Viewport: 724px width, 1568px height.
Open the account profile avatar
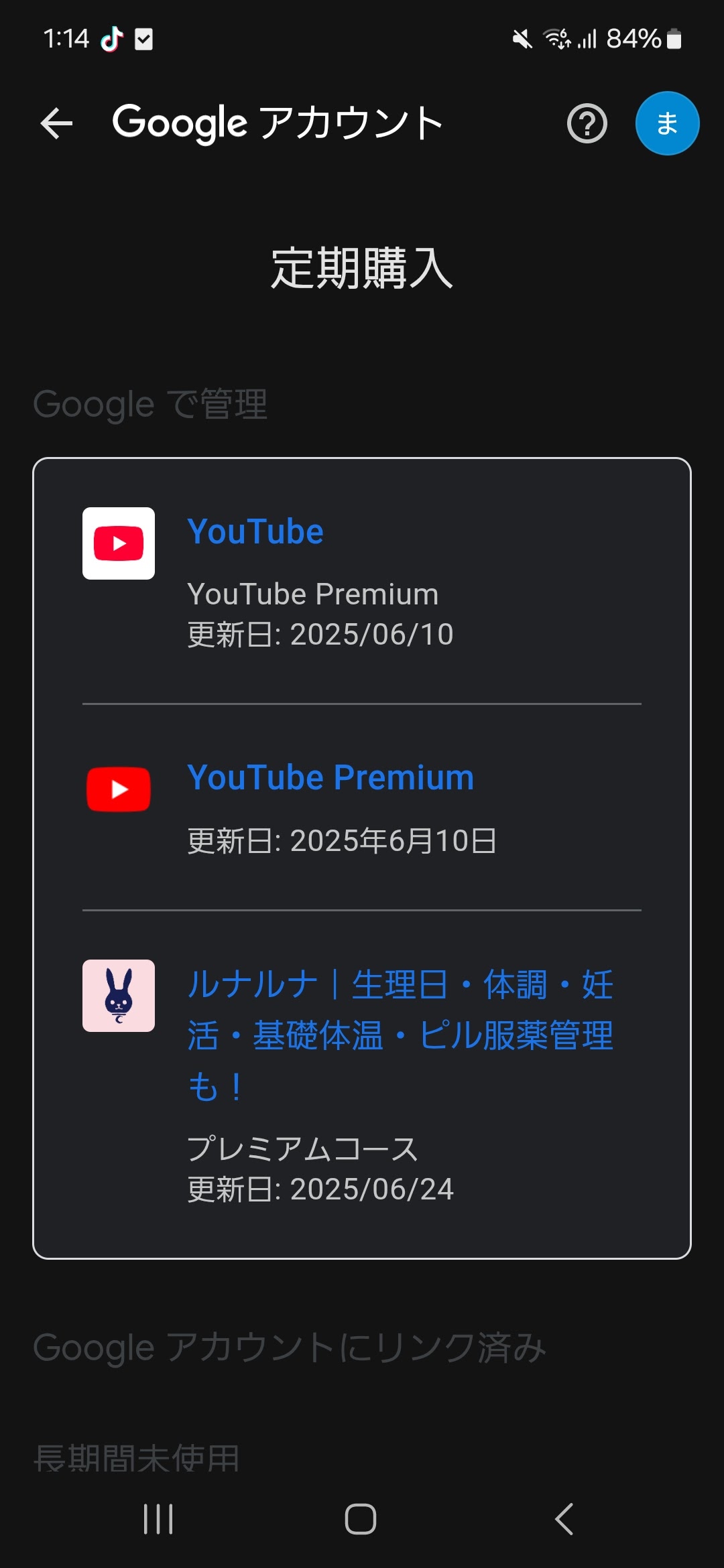click(x=667, y=124)
